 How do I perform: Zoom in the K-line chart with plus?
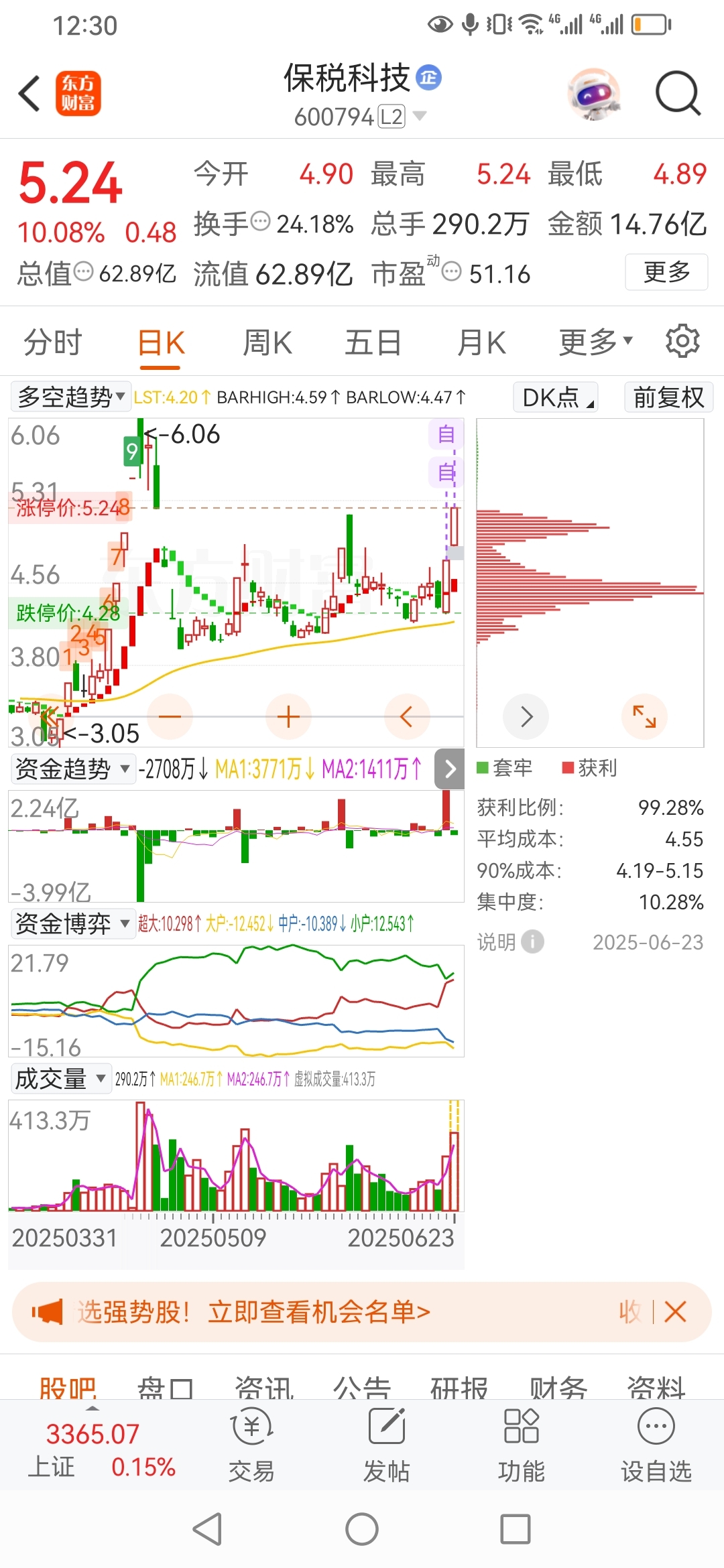click(288, 716)
